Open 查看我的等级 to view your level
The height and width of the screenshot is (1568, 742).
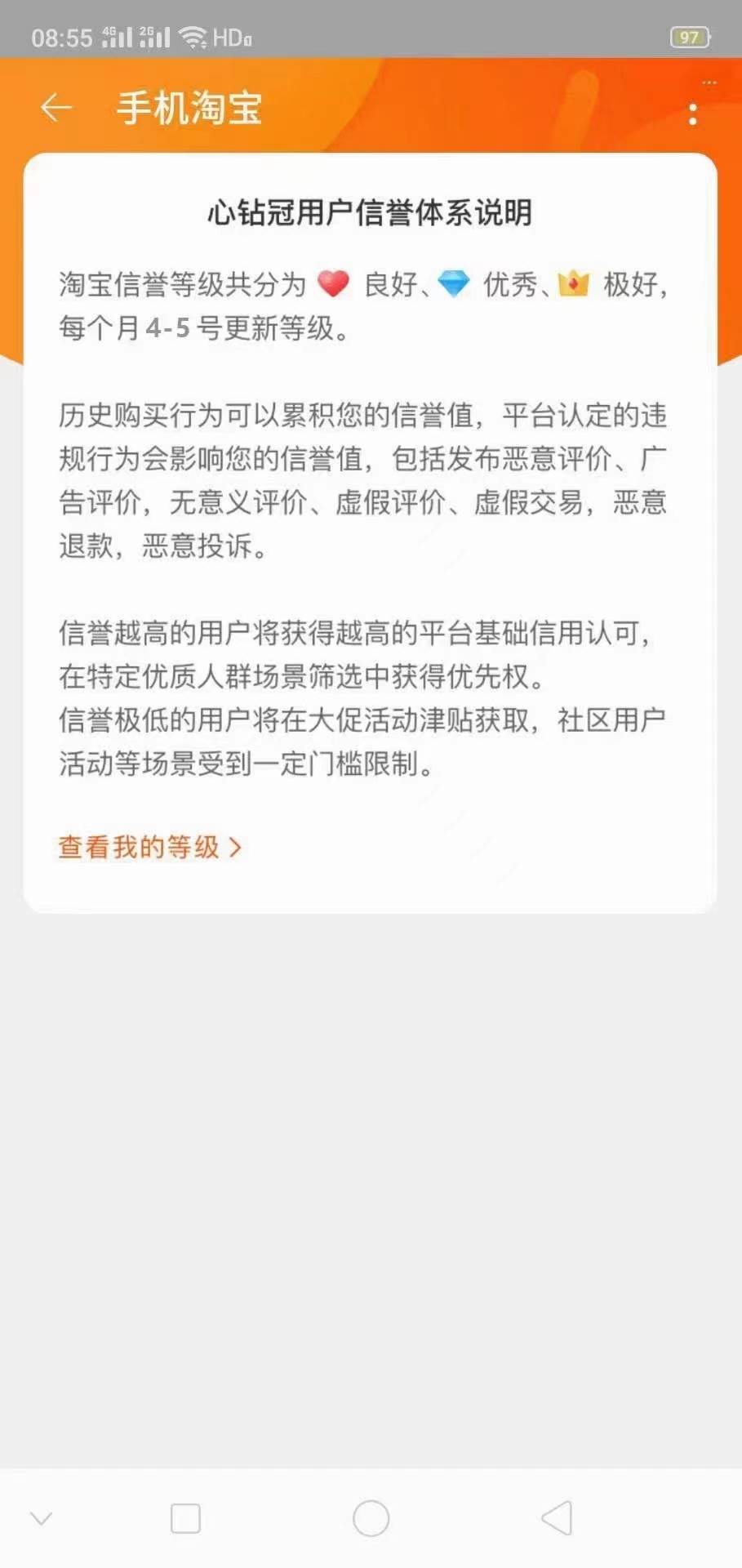pos(137,848)
